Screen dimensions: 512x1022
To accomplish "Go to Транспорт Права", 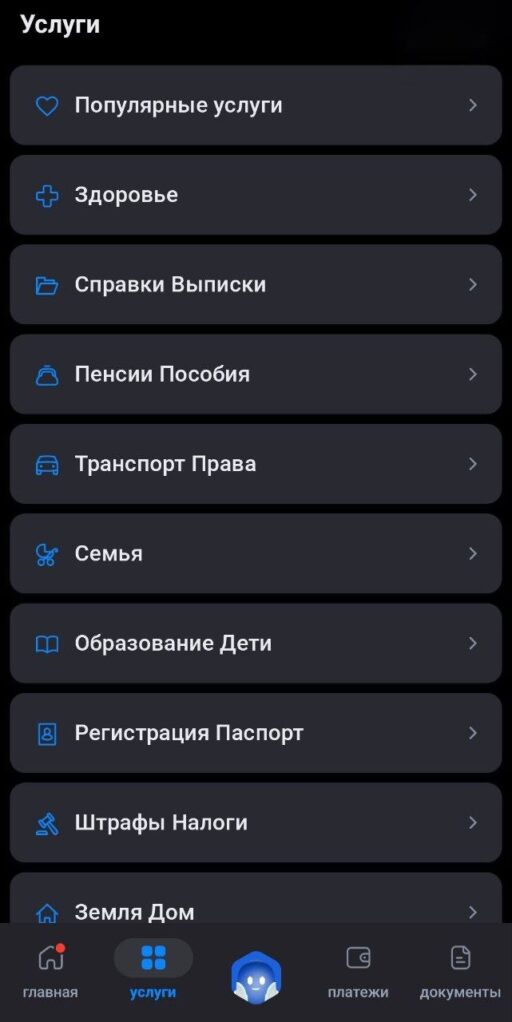I will tap(256, 463).
